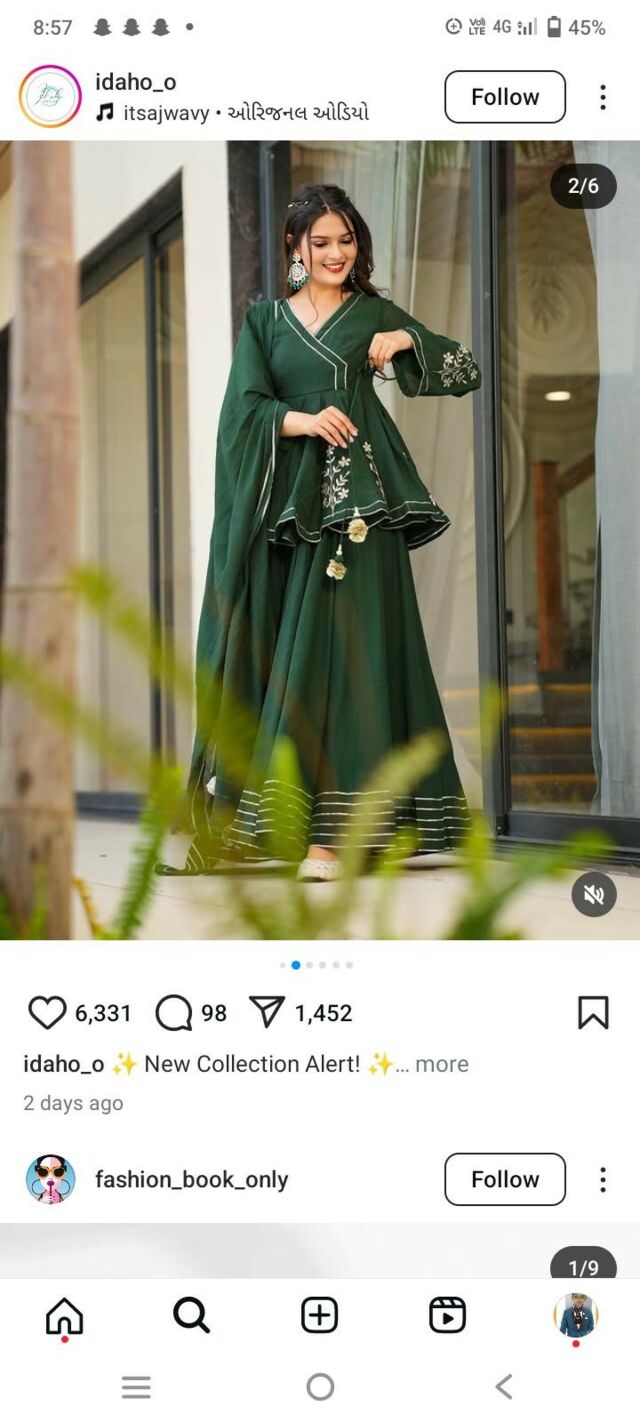Create a new post
This screenshot has height=1422, width=640.
319,1315
